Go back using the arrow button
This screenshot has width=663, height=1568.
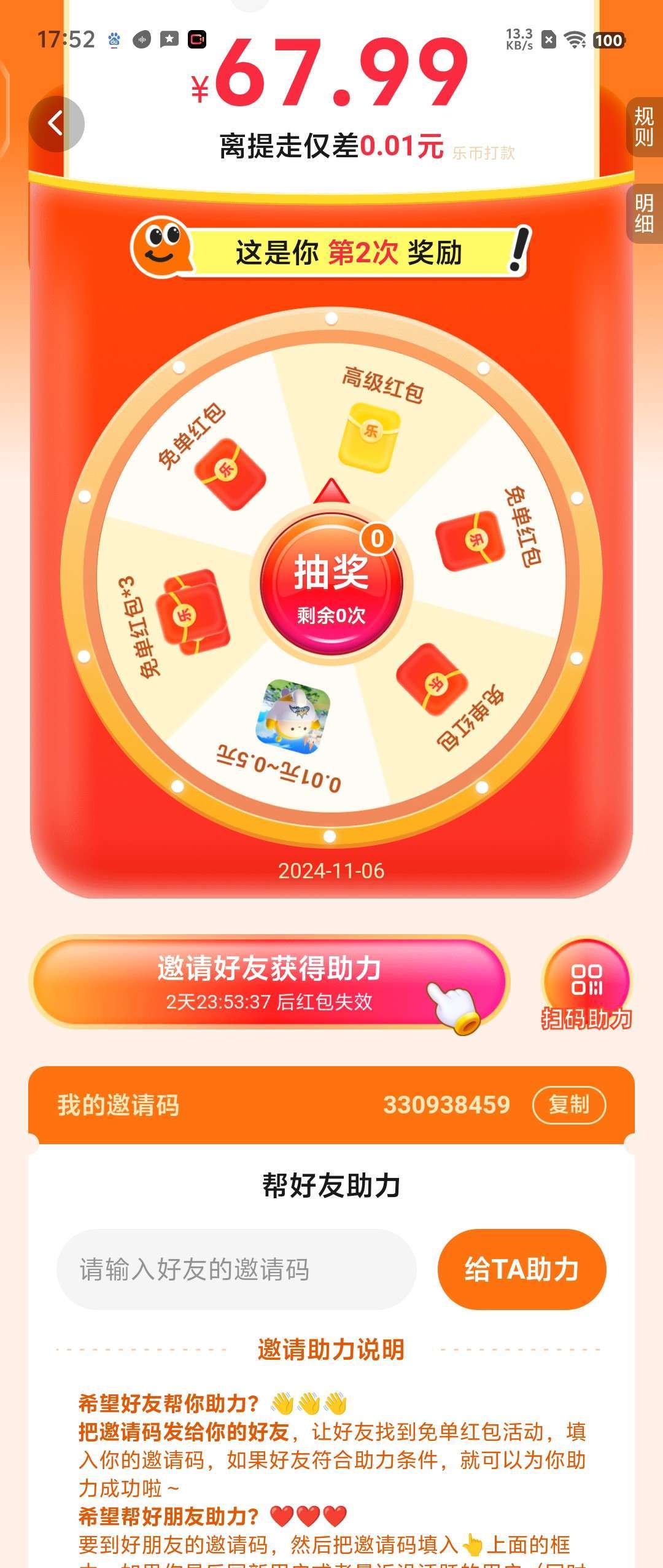tap(56, 123)
